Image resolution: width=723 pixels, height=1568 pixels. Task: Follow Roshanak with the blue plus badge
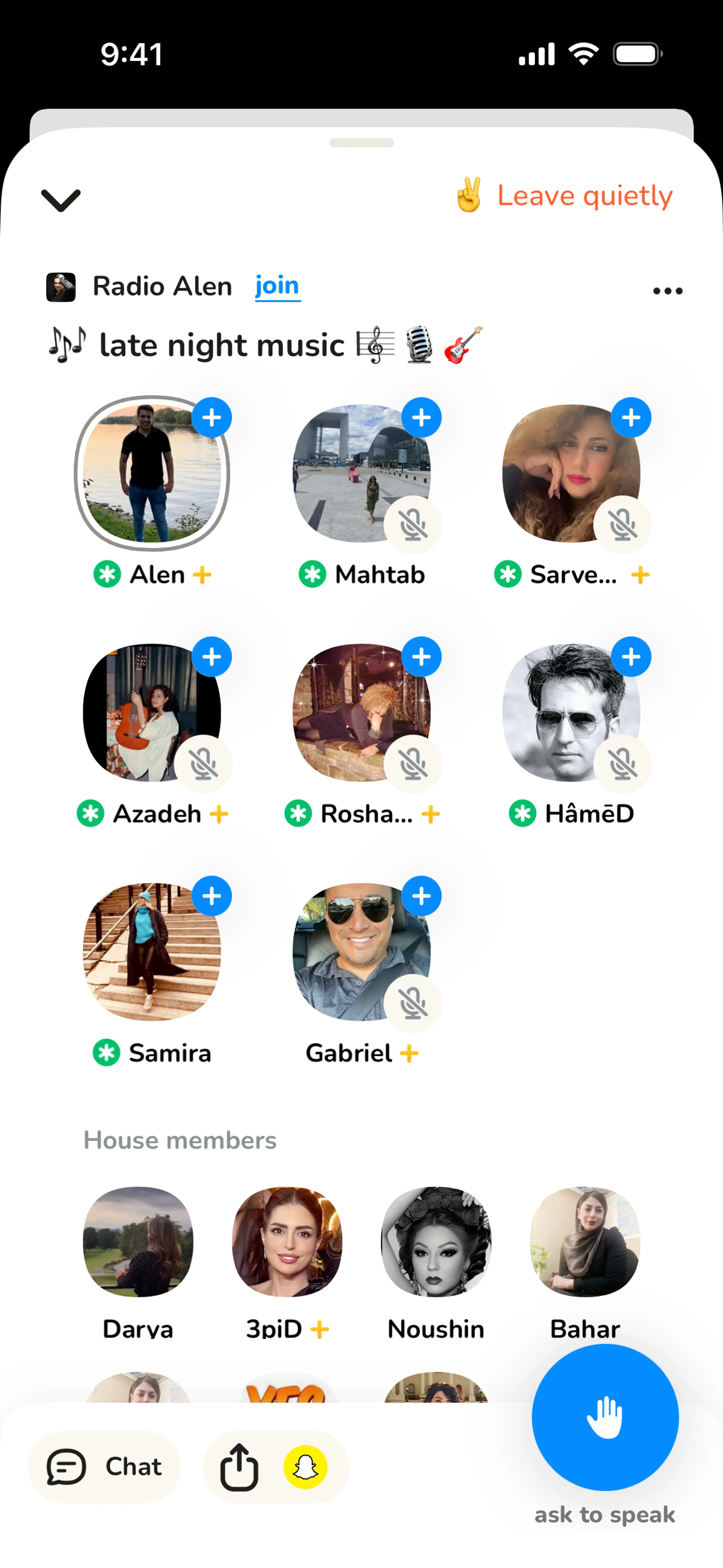coord(421,657)
